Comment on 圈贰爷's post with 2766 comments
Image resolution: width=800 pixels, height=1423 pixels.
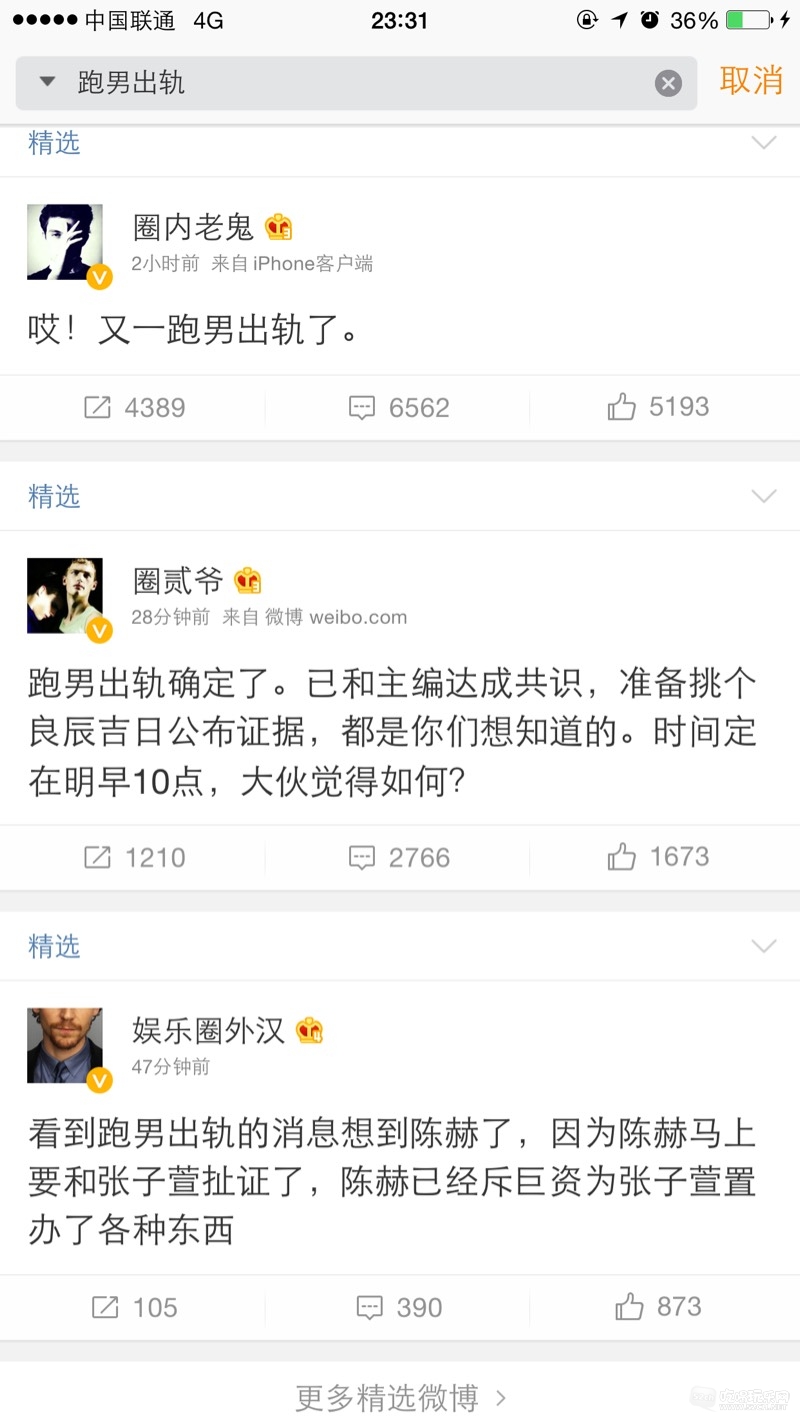tap(398, 857)
